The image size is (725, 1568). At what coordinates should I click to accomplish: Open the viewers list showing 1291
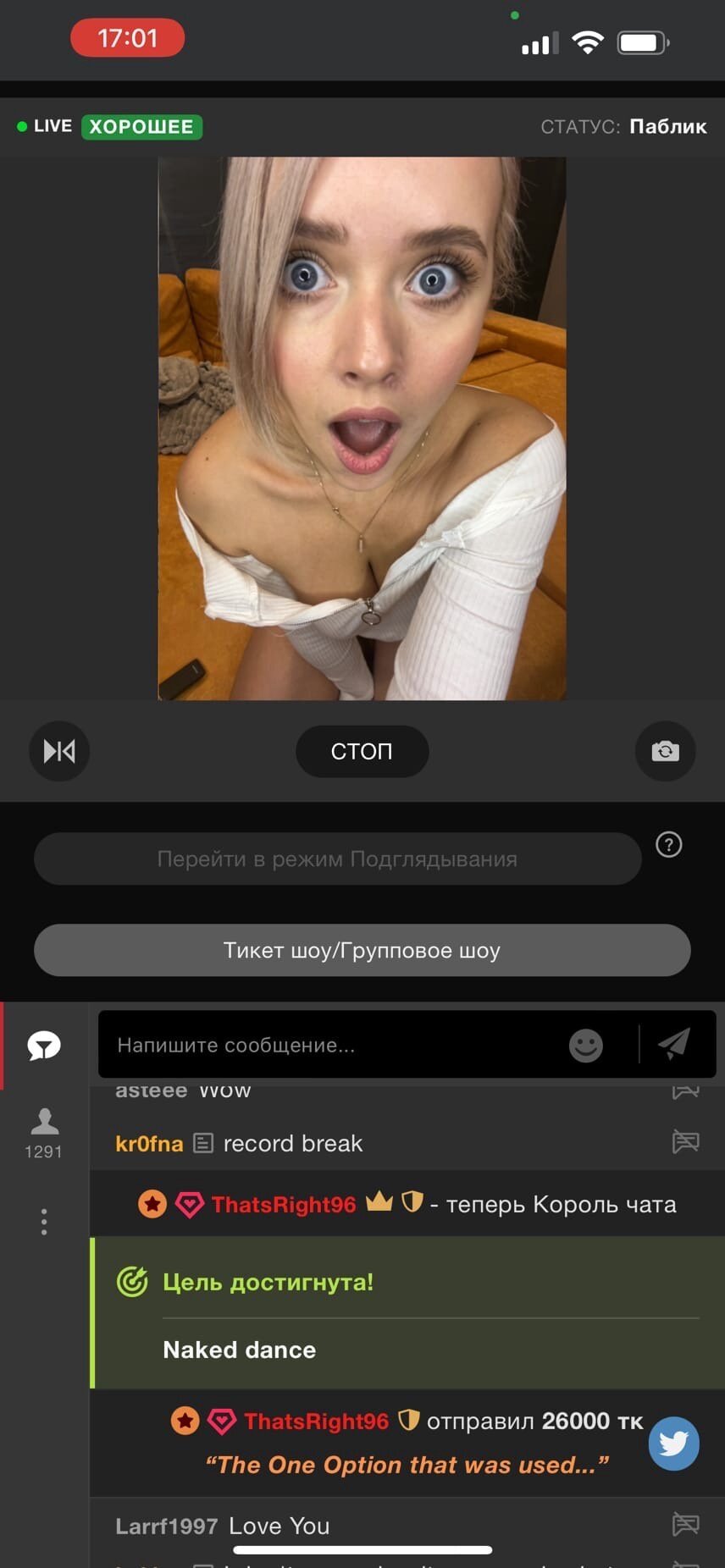tap(44, 1133)
